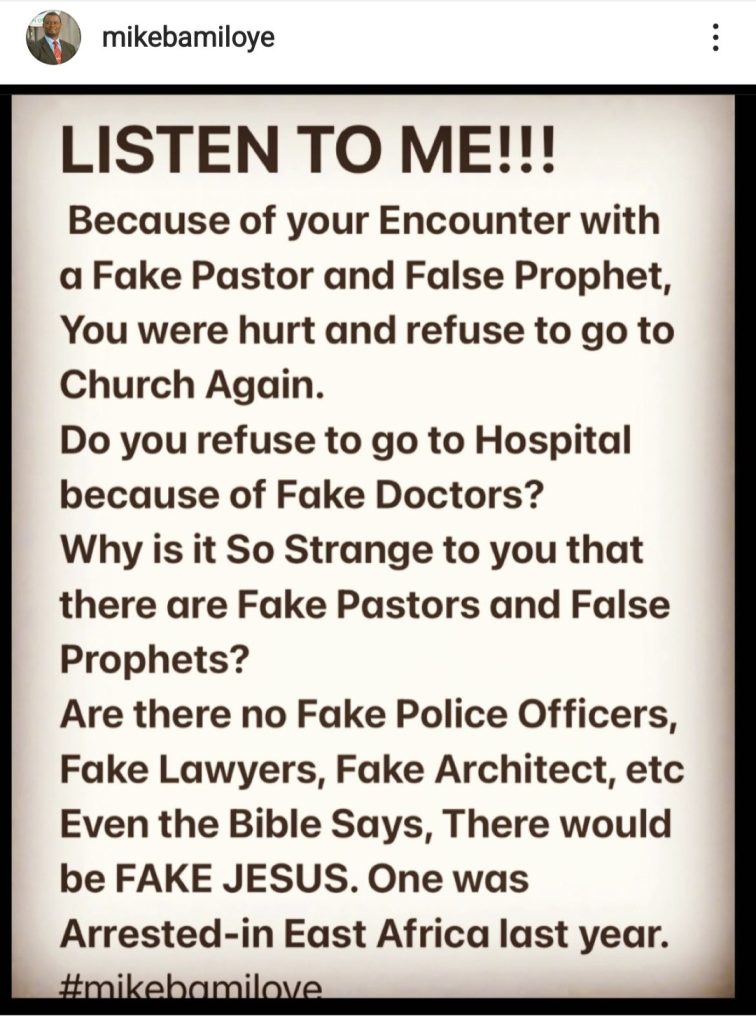The image size is (756, 1024).
Task: Open the post options via the three-dot icon
Action: point(715,37)
